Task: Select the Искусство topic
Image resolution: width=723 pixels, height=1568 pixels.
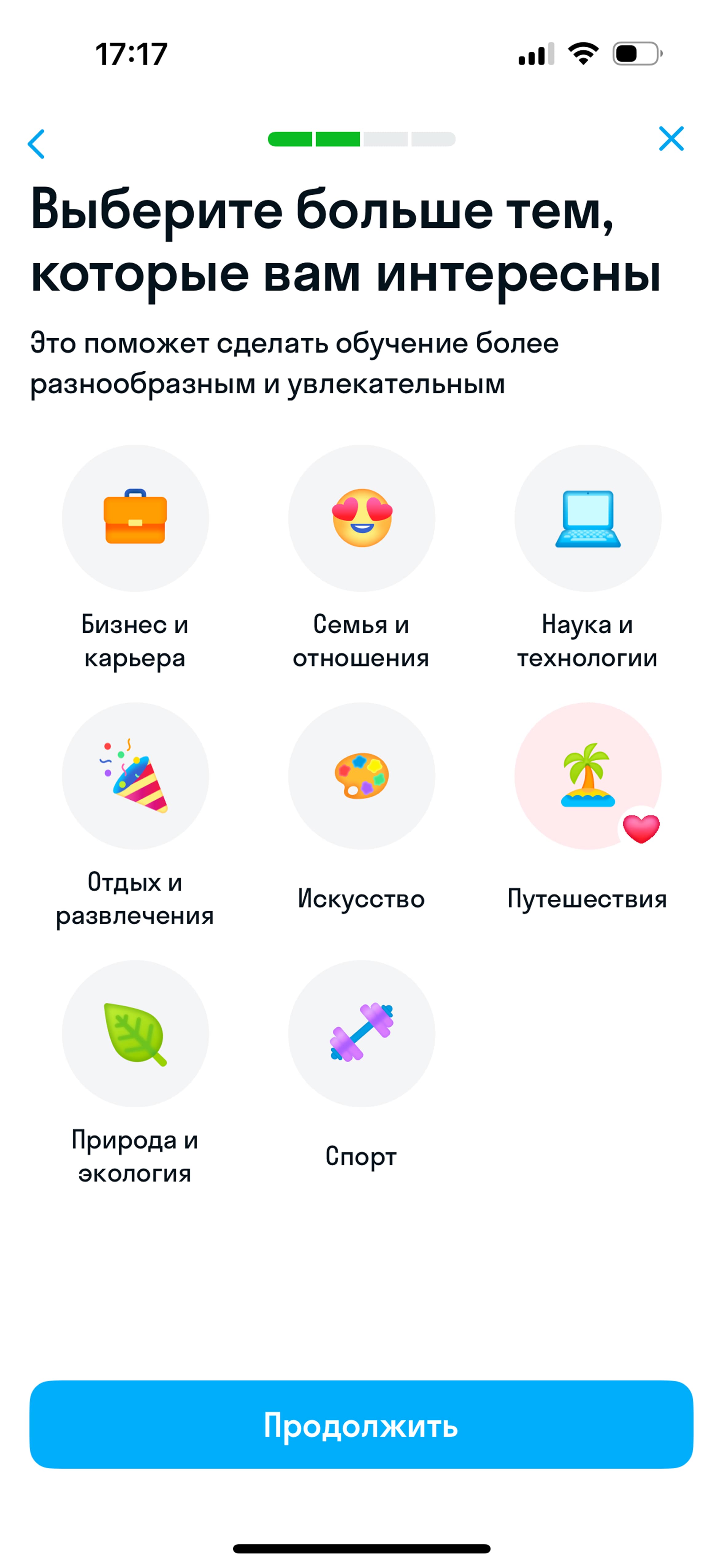Action: tap(361, 775)
